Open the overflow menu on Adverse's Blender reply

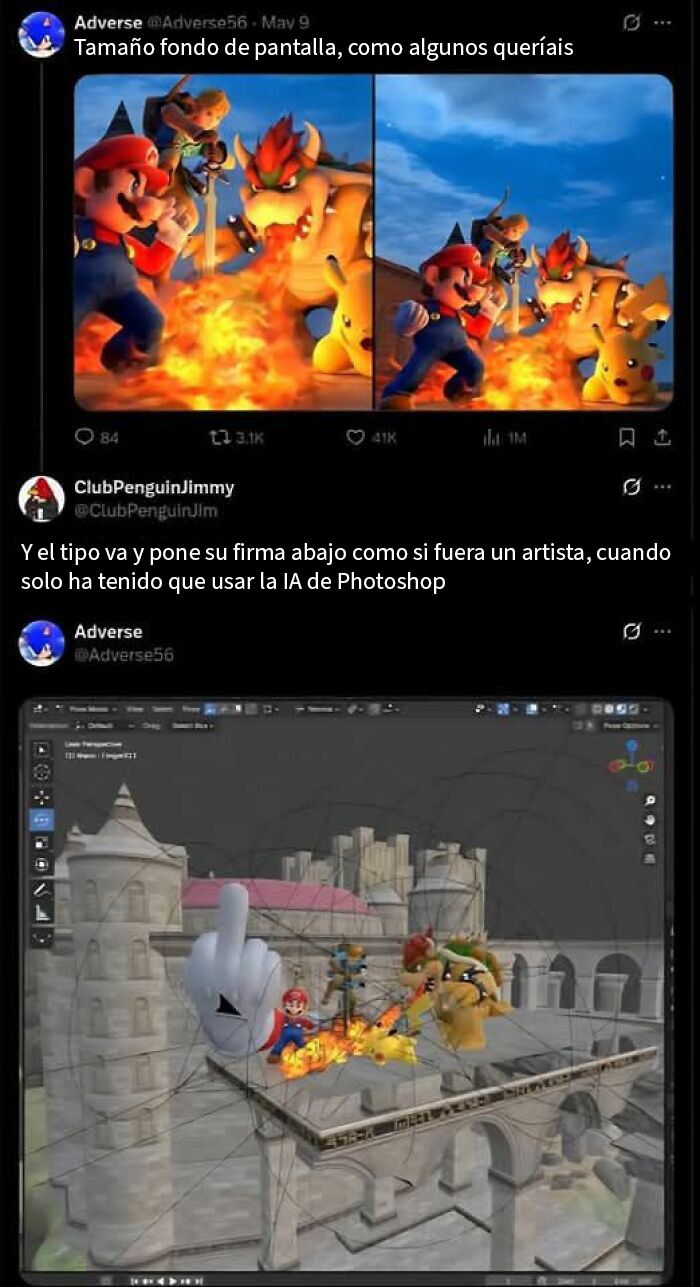pos(661,632)
